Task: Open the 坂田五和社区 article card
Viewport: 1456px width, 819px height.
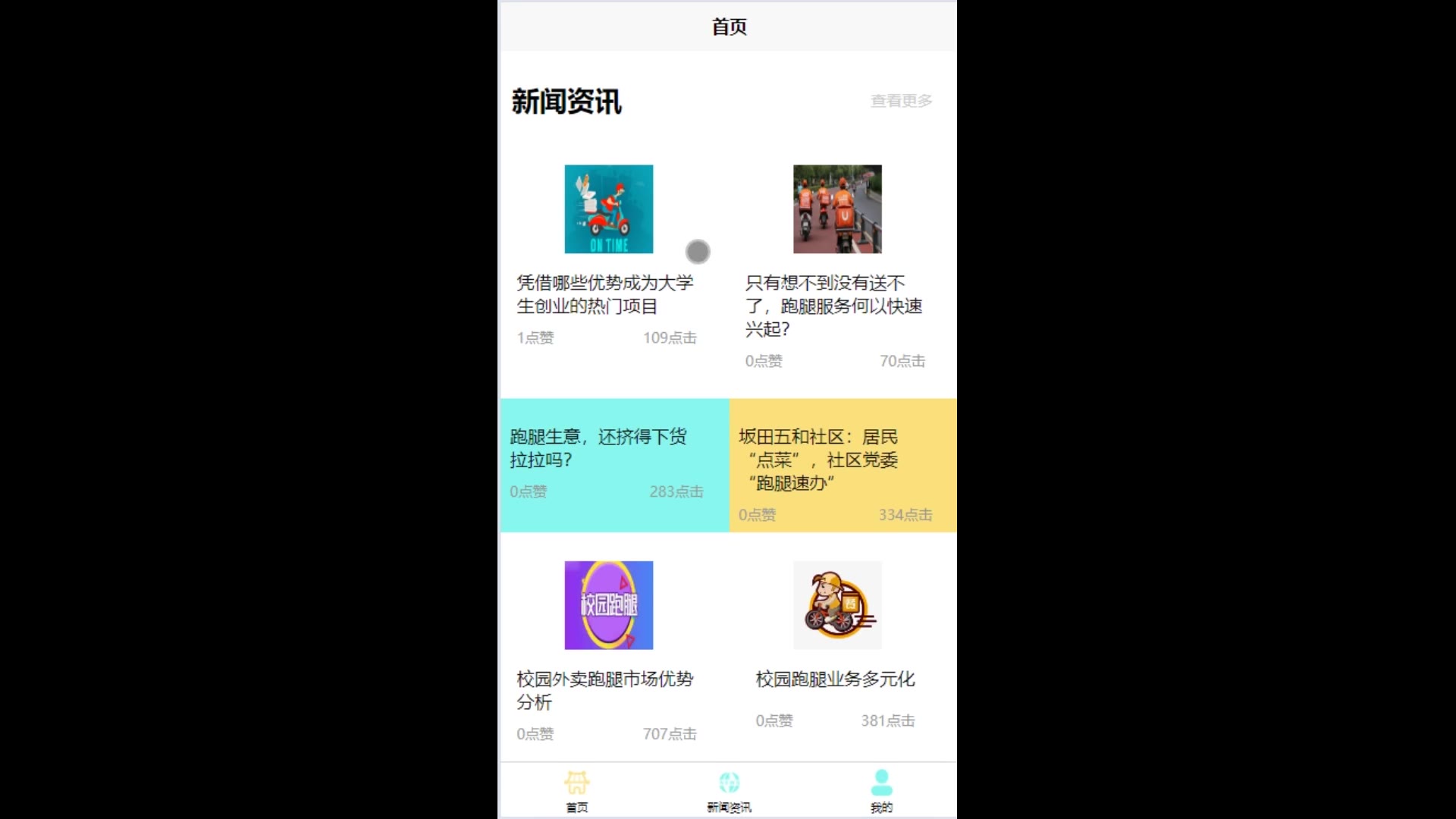Action: pyautogui.click(x=819, y=460)
